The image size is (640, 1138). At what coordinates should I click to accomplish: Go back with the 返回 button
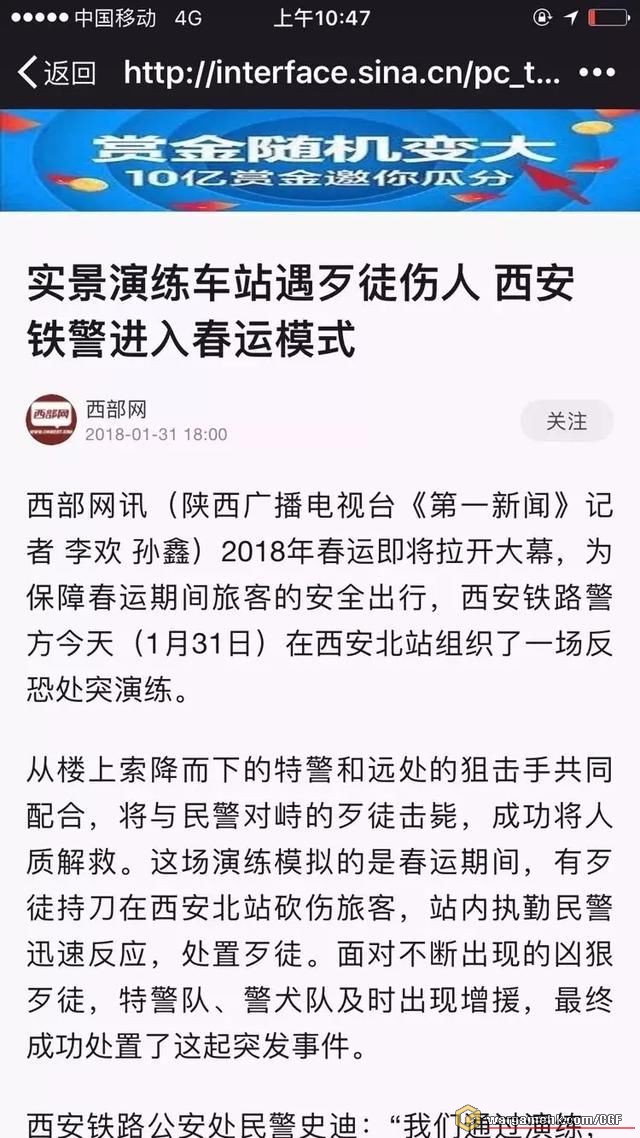(x=57, y=72)
